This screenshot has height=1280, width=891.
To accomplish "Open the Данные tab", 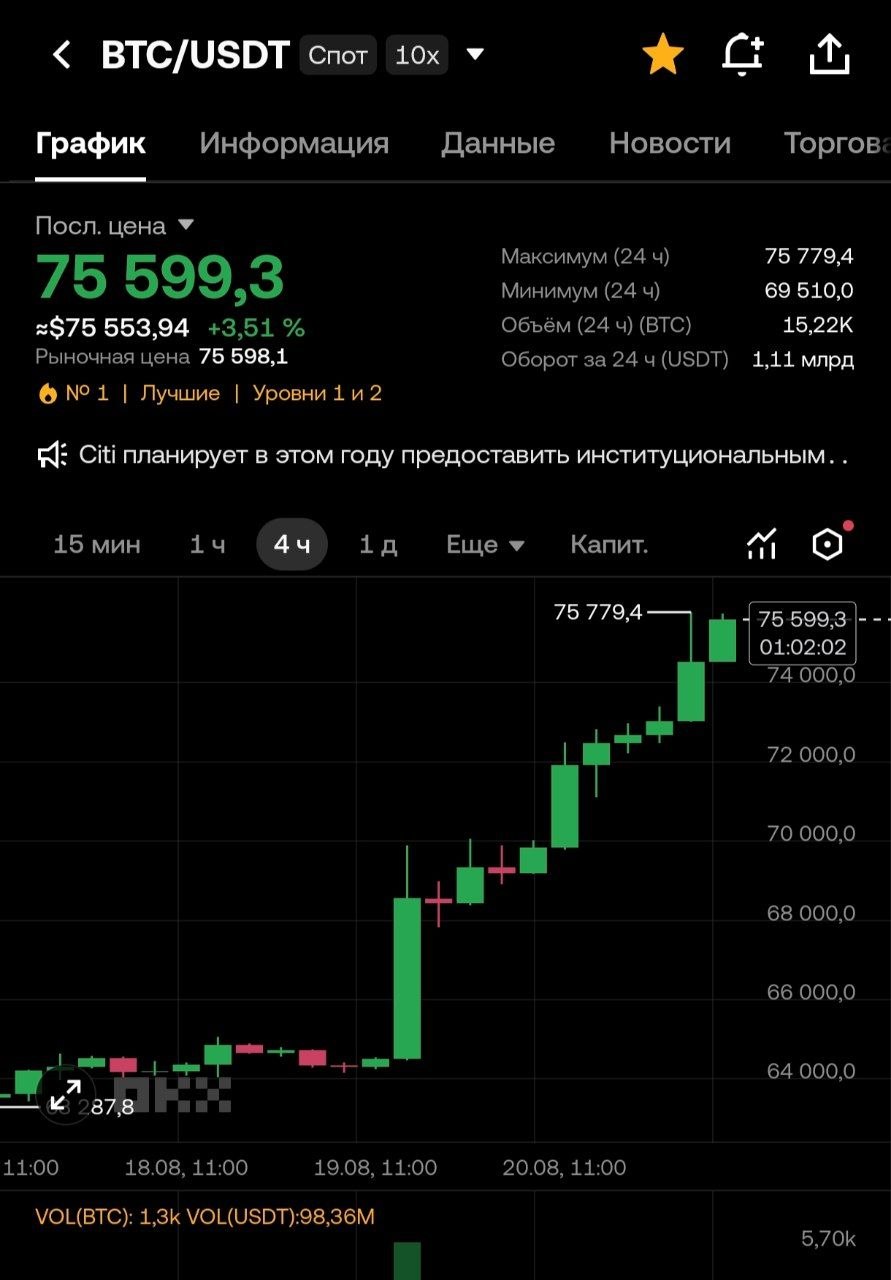I will (498, 143).
